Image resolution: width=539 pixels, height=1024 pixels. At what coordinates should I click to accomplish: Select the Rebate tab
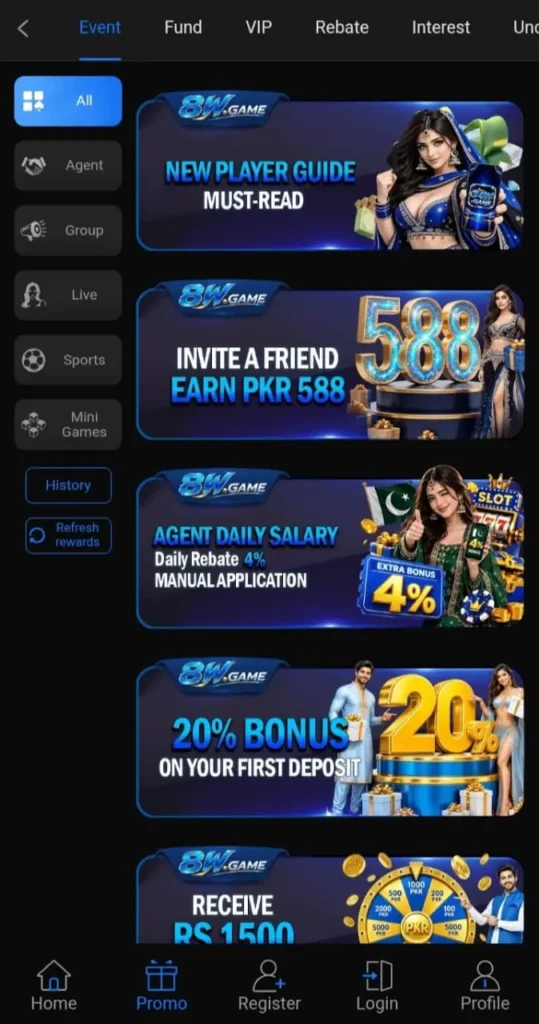click(x=342, y=27)
